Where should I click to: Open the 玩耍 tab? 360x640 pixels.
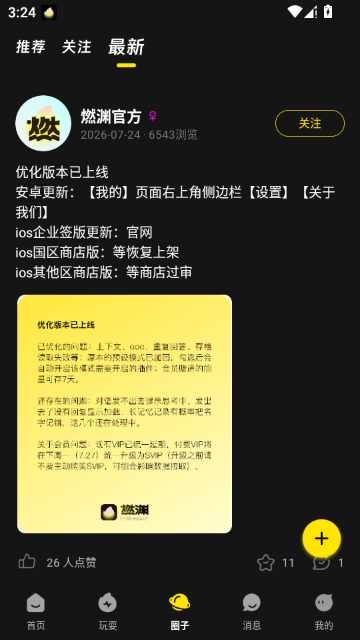(x=108, y=611)
